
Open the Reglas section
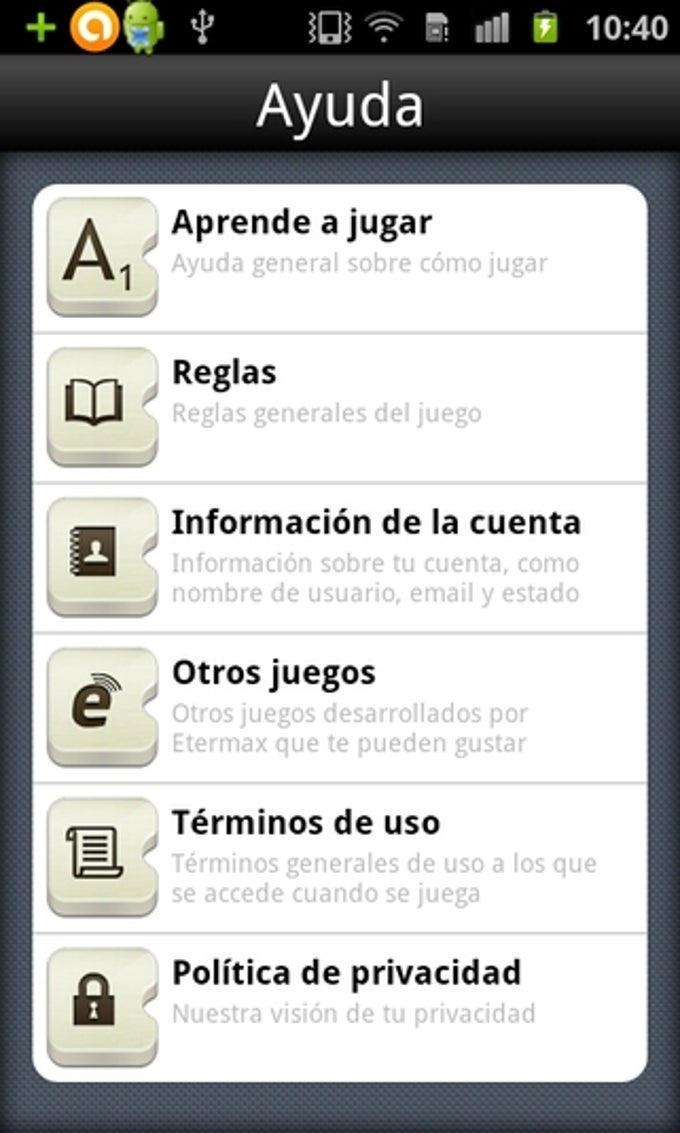(340, 407)
